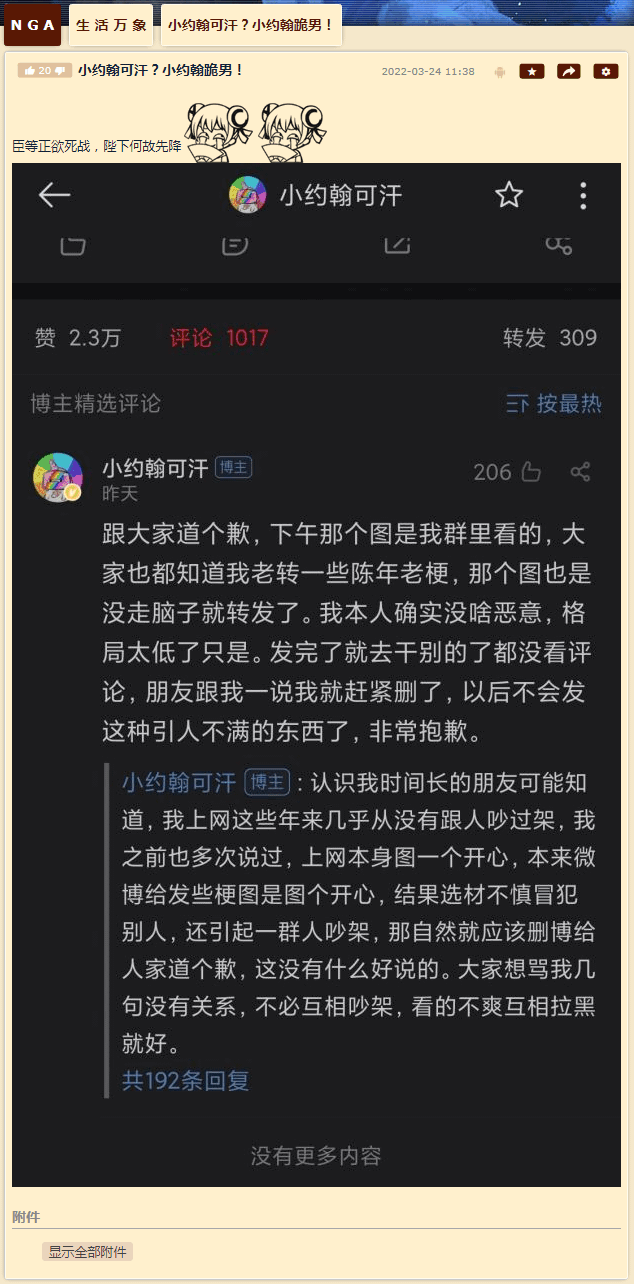This screenshot has height=1284, width=634.
Task: Downvote this post with the thumbs-down icon
Action: 61,71
